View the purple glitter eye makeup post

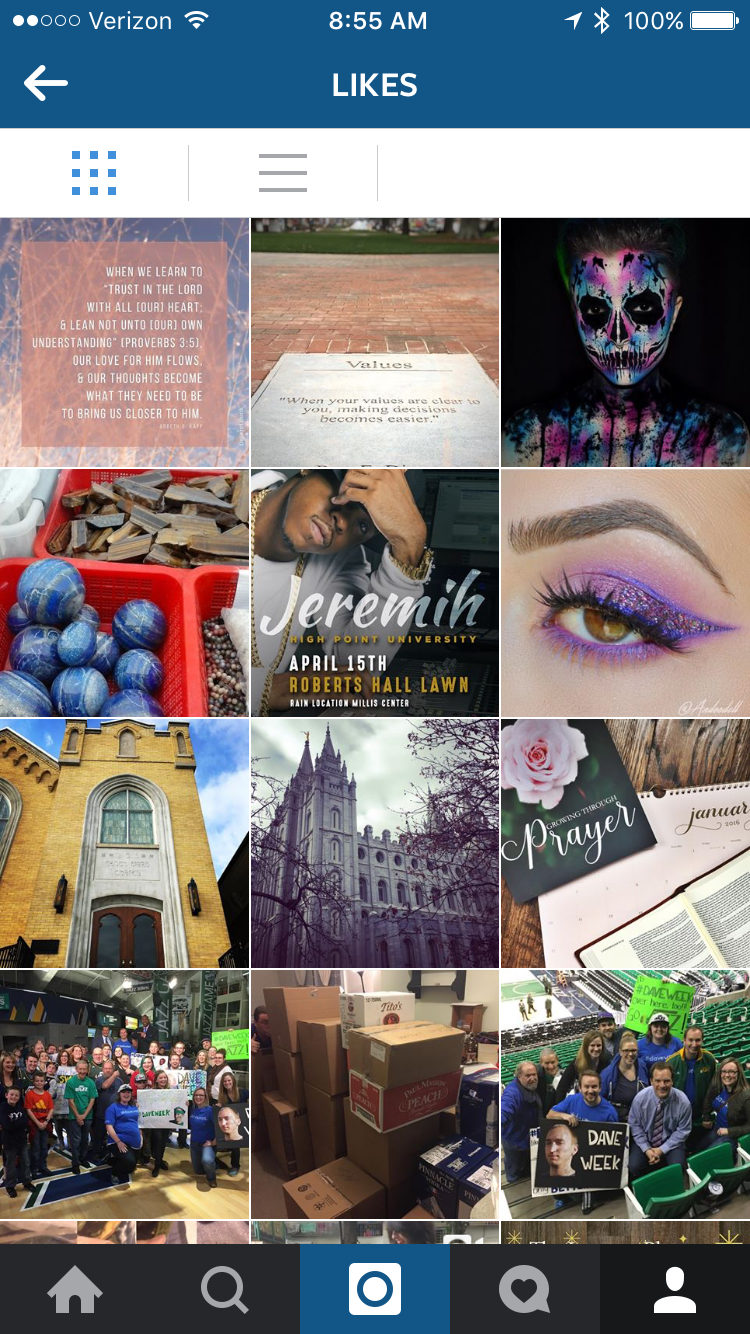point(625,593)
